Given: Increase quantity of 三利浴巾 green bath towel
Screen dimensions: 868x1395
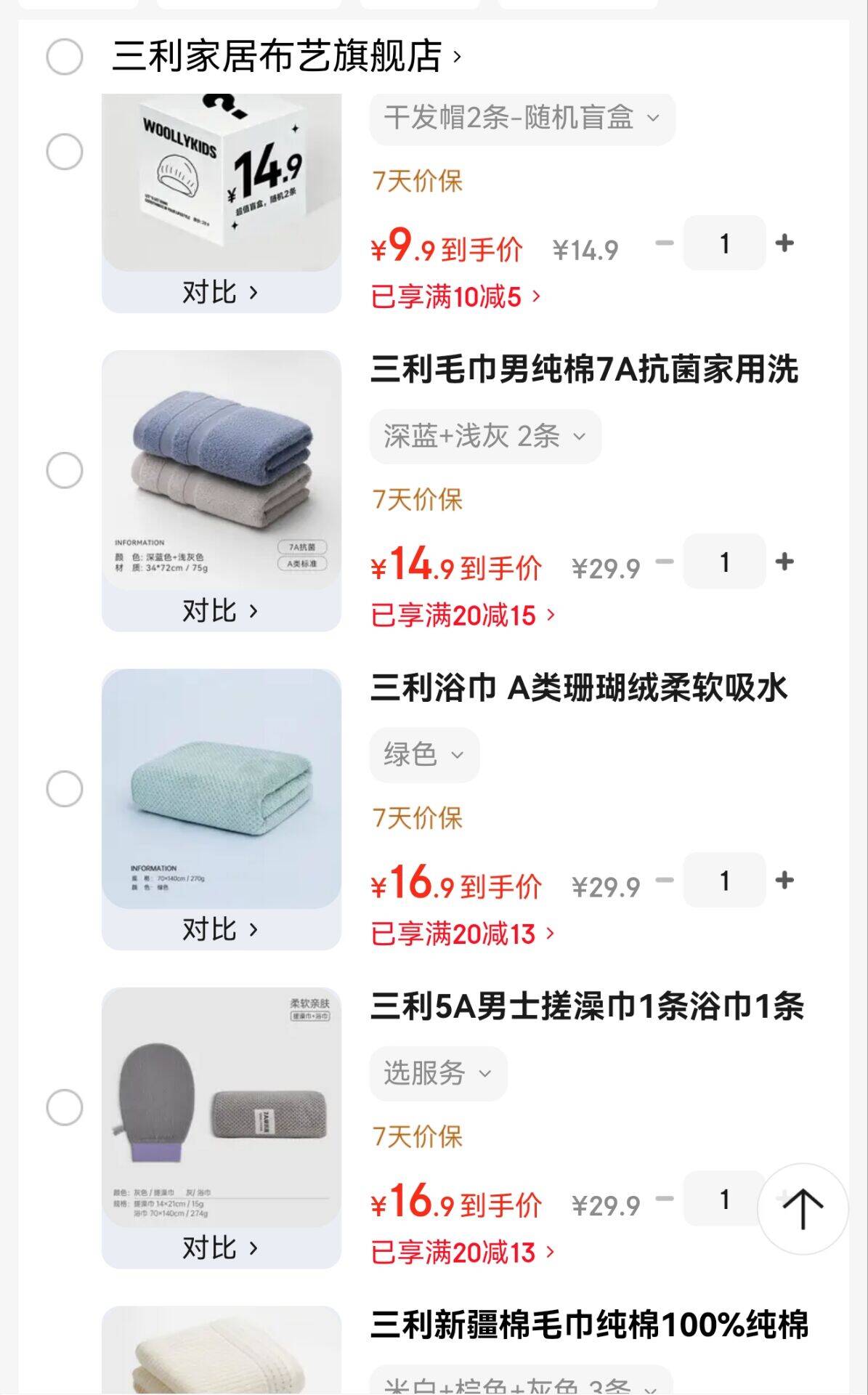Looking at the screenshot, I should pyautogui.click(x=783, y=881).
